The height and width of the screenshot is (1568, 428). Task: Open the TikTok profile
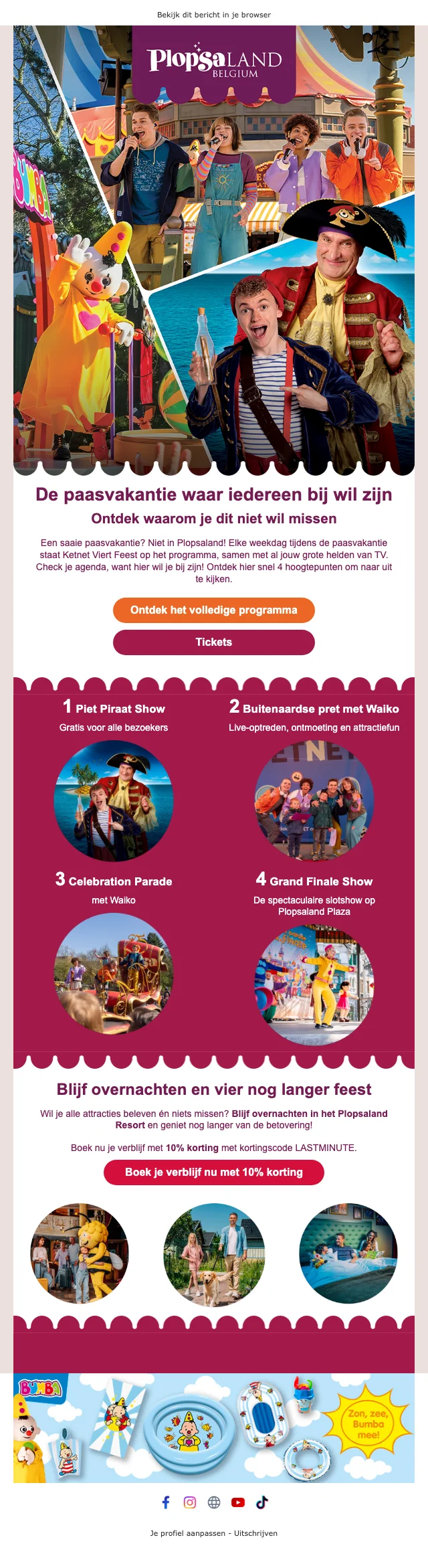pyautogui.click(x=262, y=1502)
